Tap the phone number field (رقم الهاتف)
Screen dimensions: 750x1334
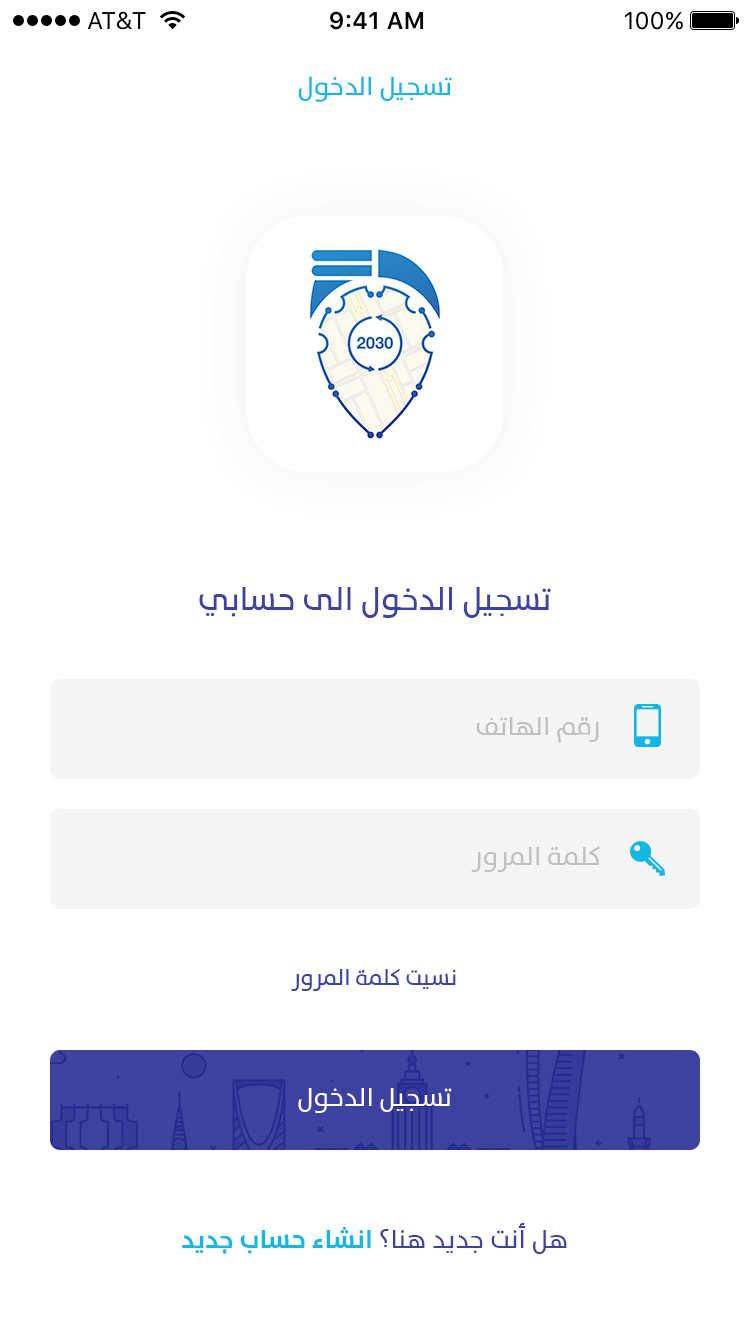click(375, 729)
